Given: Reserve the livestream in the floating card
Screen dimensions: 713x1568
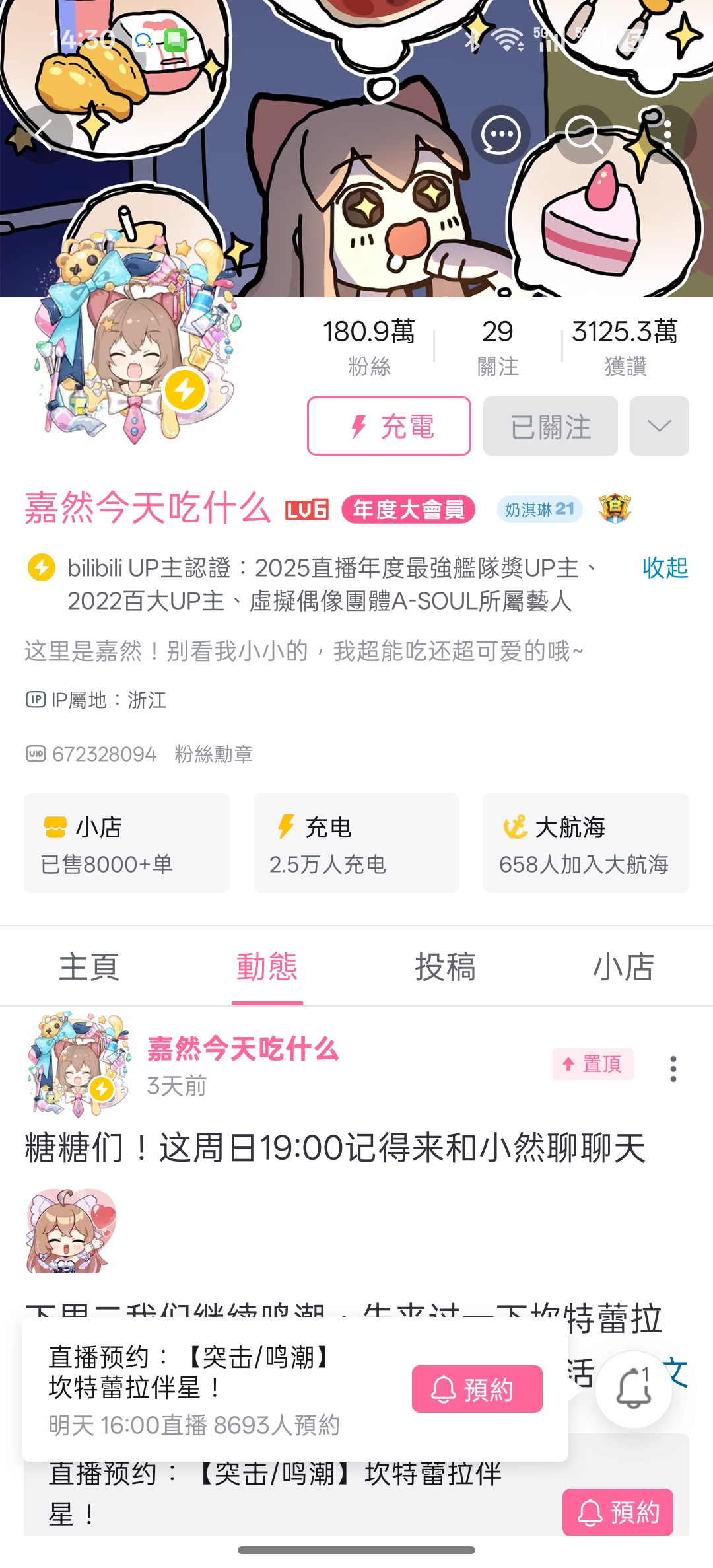Looking at the screenshot, I should [x=477, y=1389].
